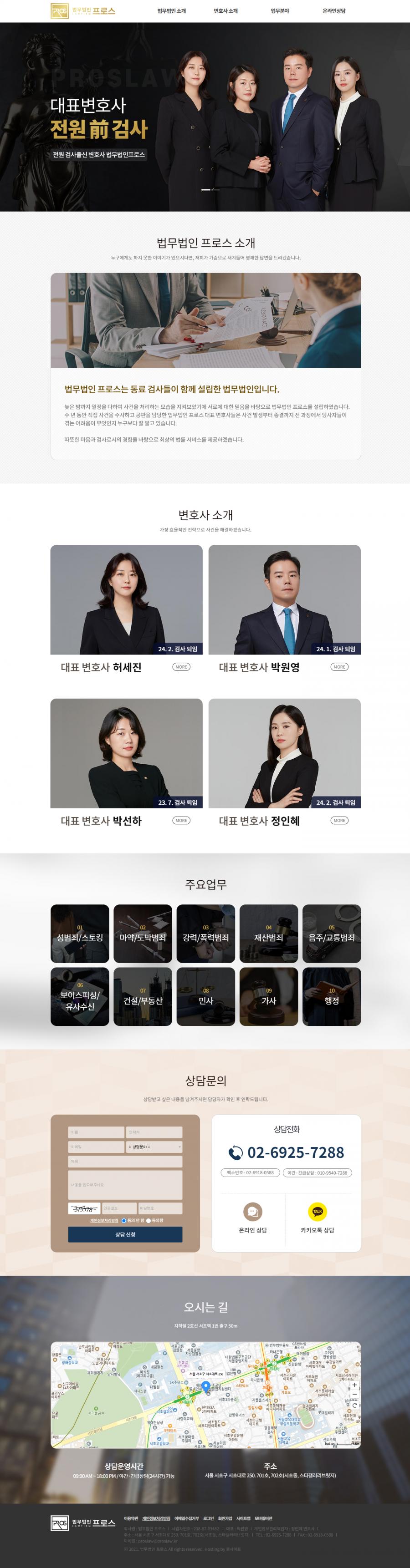Screen dimensions: 410x1568
Task: Open the 건설/부동산 tile
Action: coord(143,997)
